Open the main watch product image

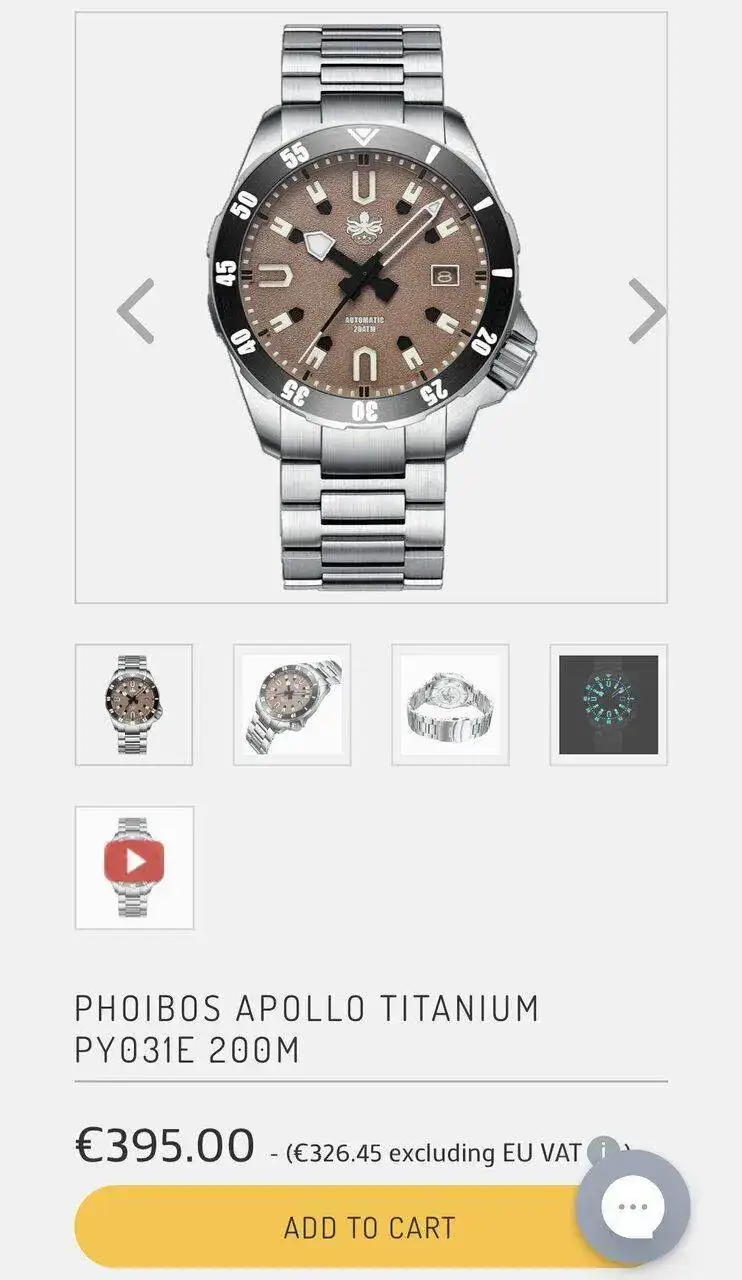(x=371, y=307)
